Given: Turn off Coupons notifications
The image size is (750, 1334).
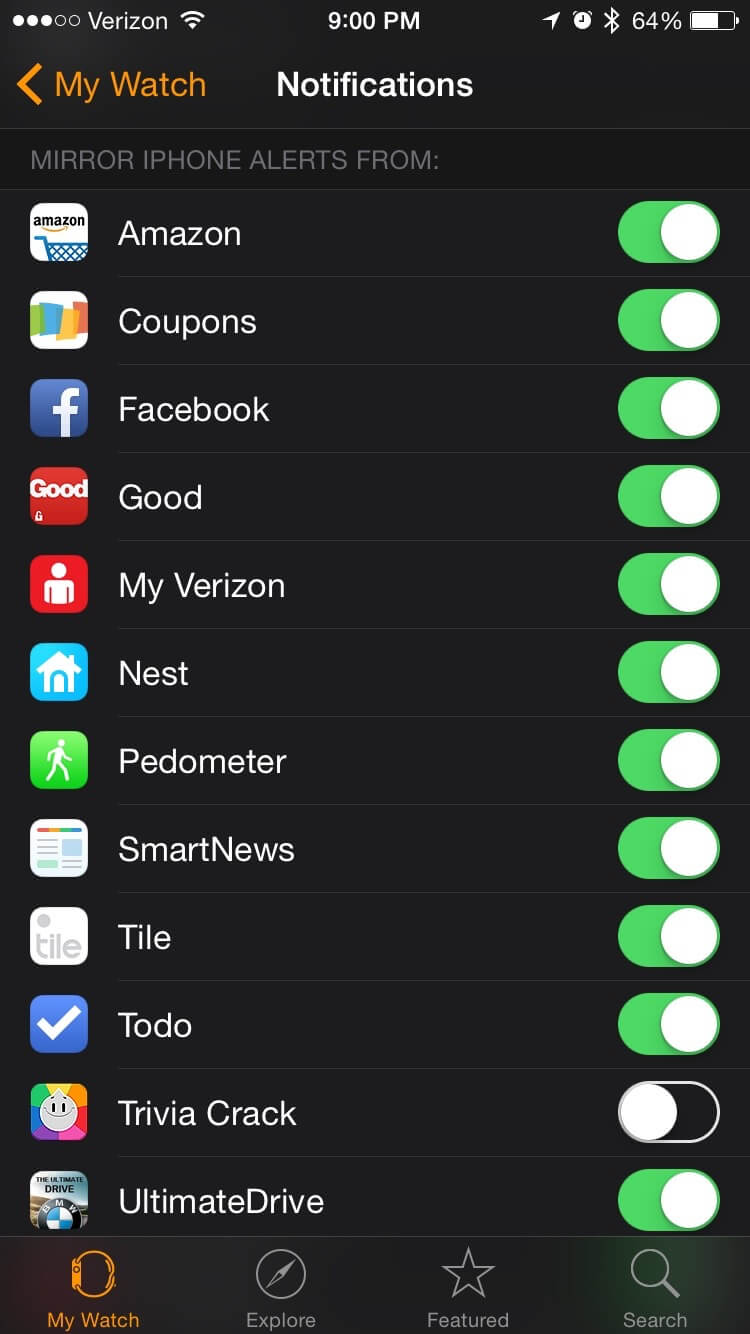Looking at the screenshot, I should [668, 321].
